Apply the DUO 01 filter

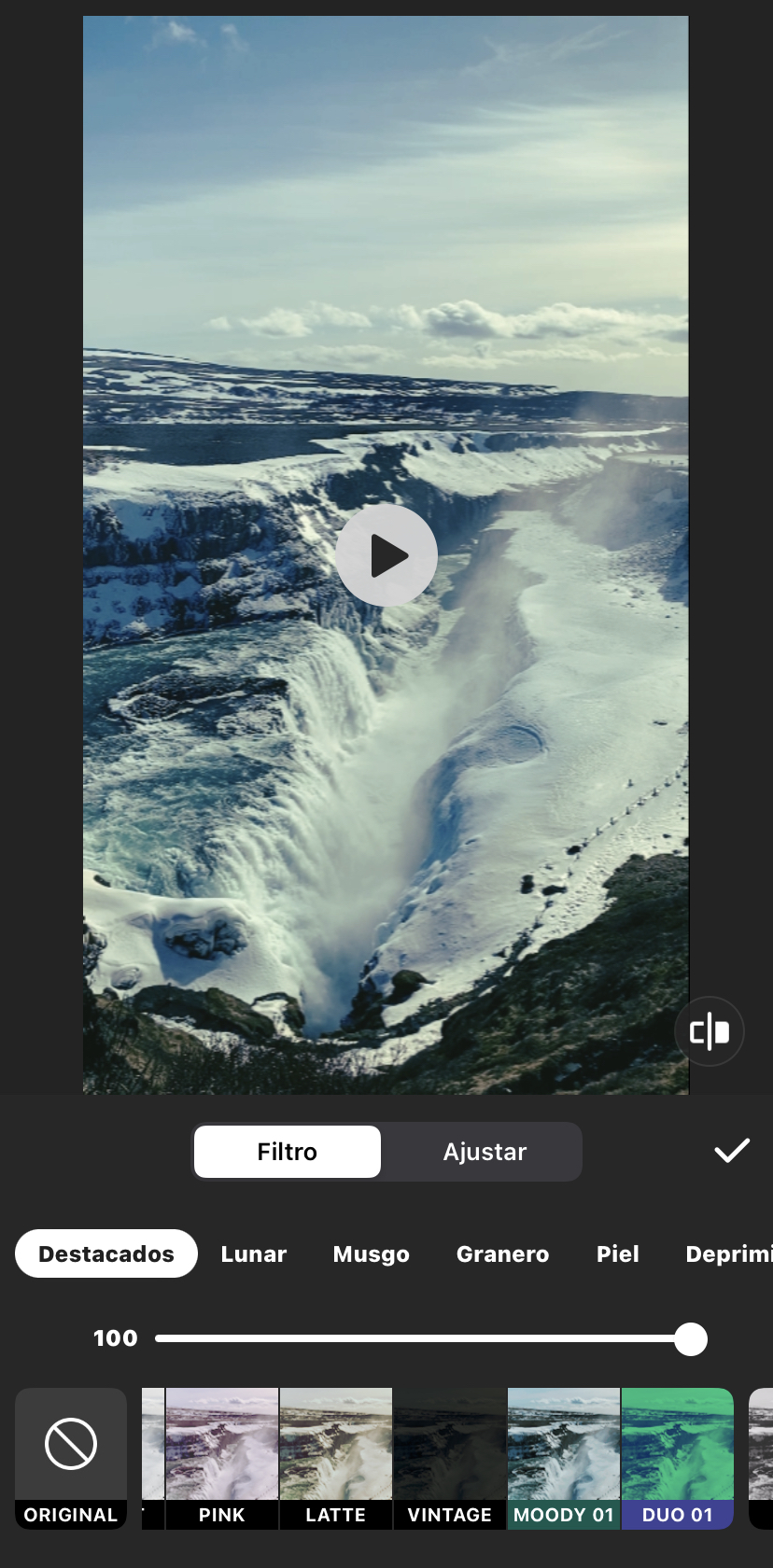point(678,1458)
